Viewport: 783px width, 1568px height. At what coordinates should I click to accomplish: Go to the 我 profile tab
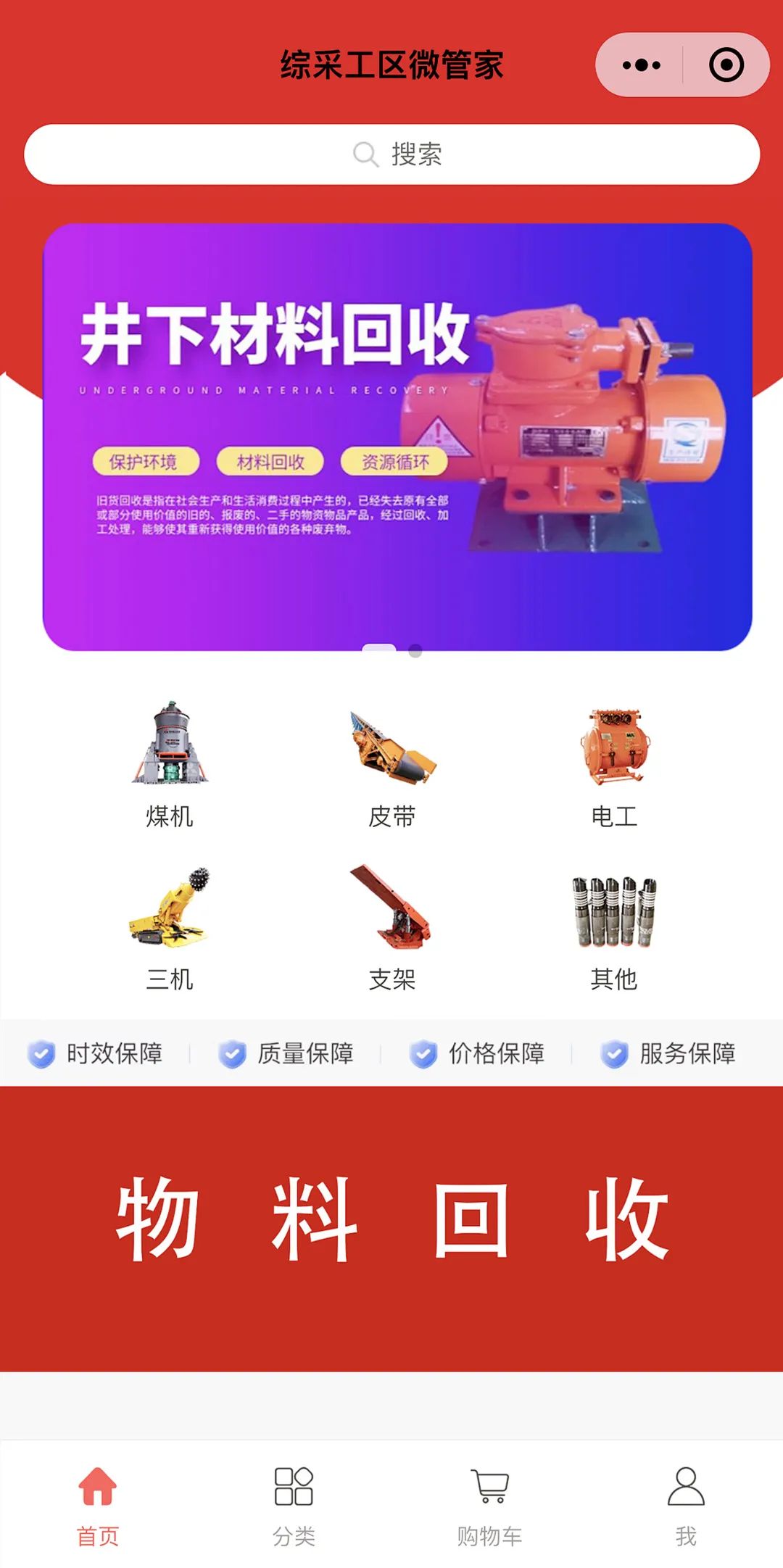point(685,1504)
